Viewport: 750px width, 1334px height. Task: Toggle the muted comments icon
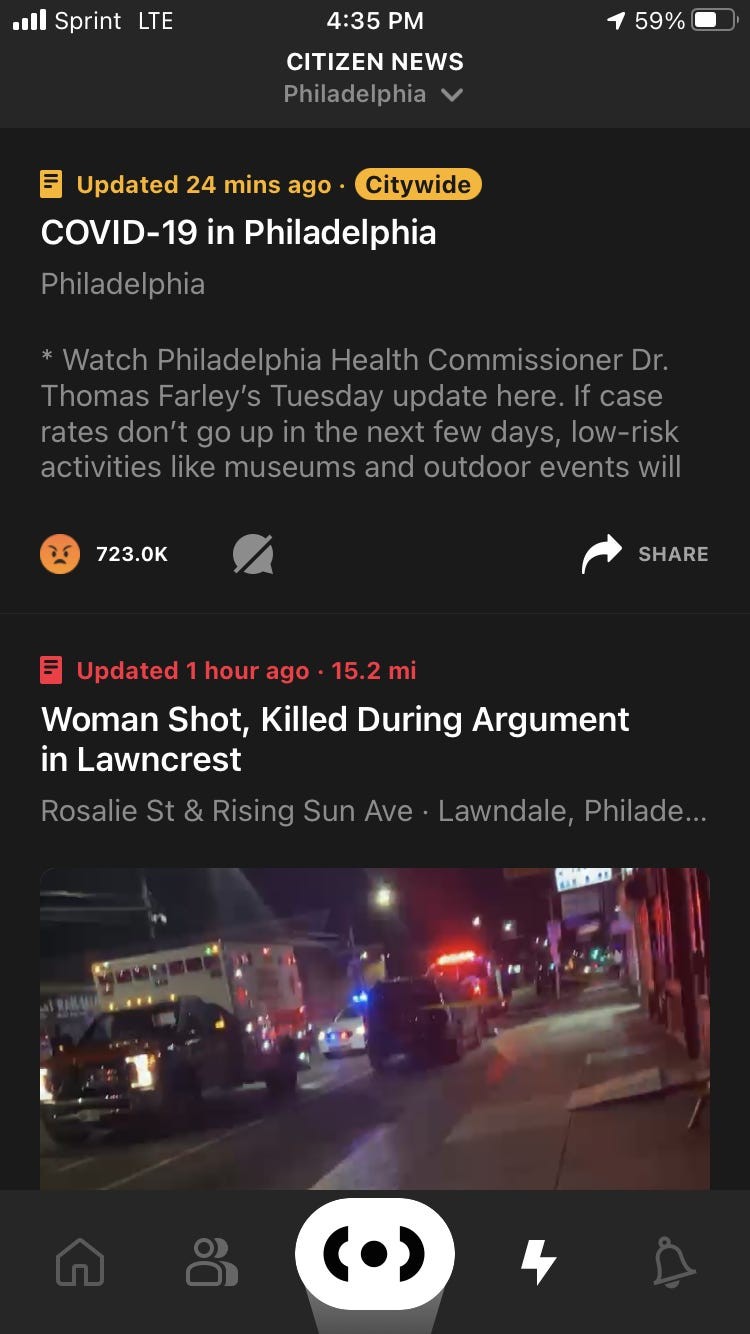(252, 552)
